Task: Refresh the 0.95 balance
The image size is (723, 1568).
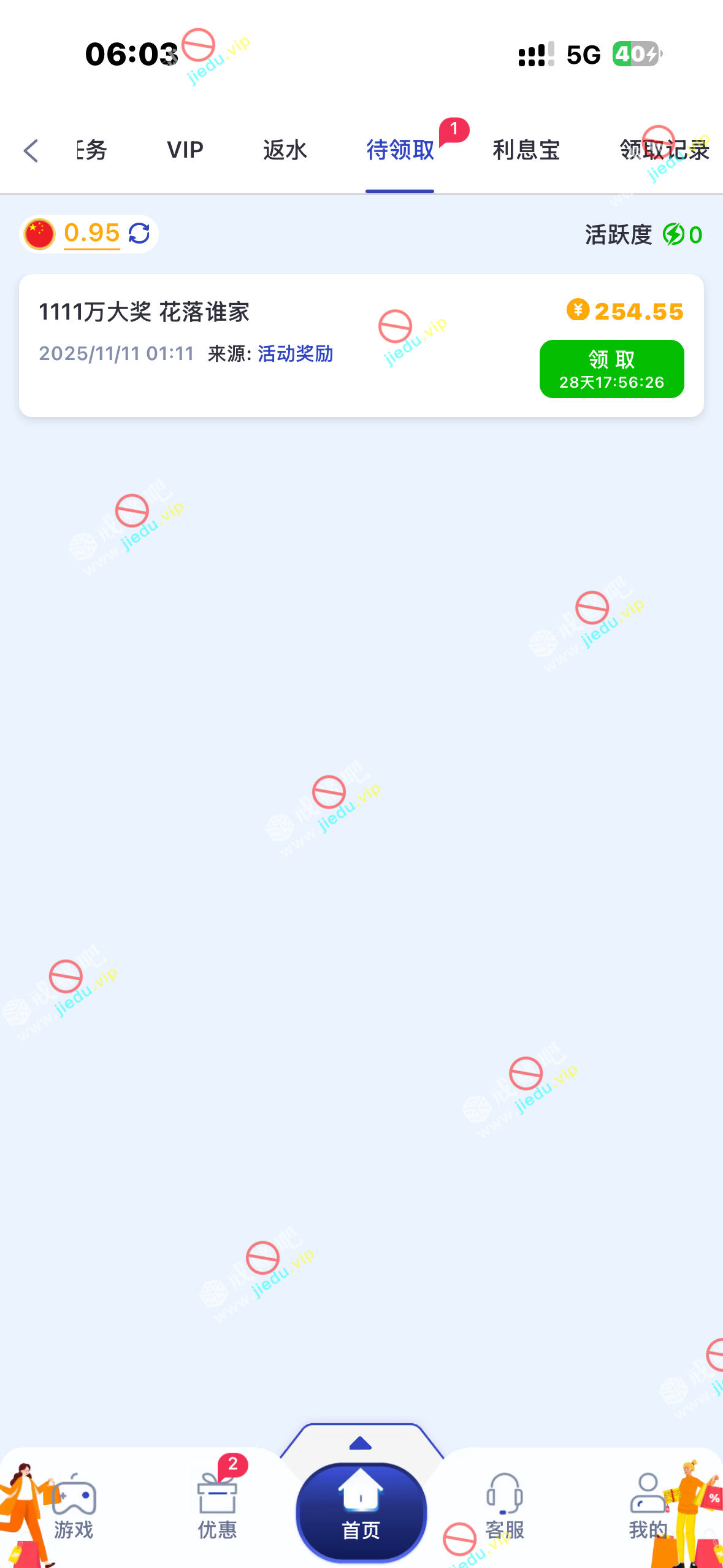Action: (x=139, y=234)
